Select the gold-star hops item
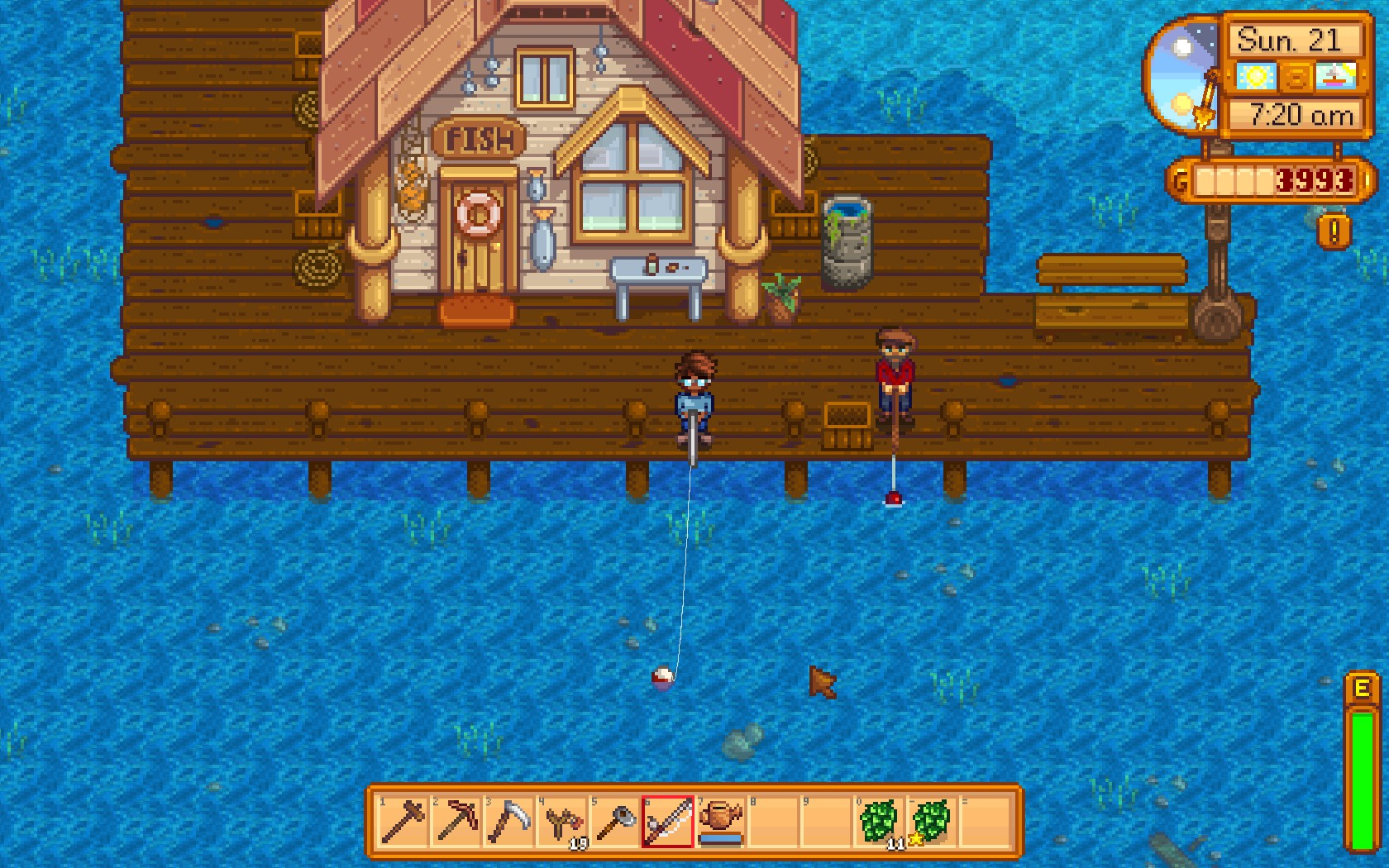Image resolution: width=1389 pixels, height=868 pixels. (932, 822)
